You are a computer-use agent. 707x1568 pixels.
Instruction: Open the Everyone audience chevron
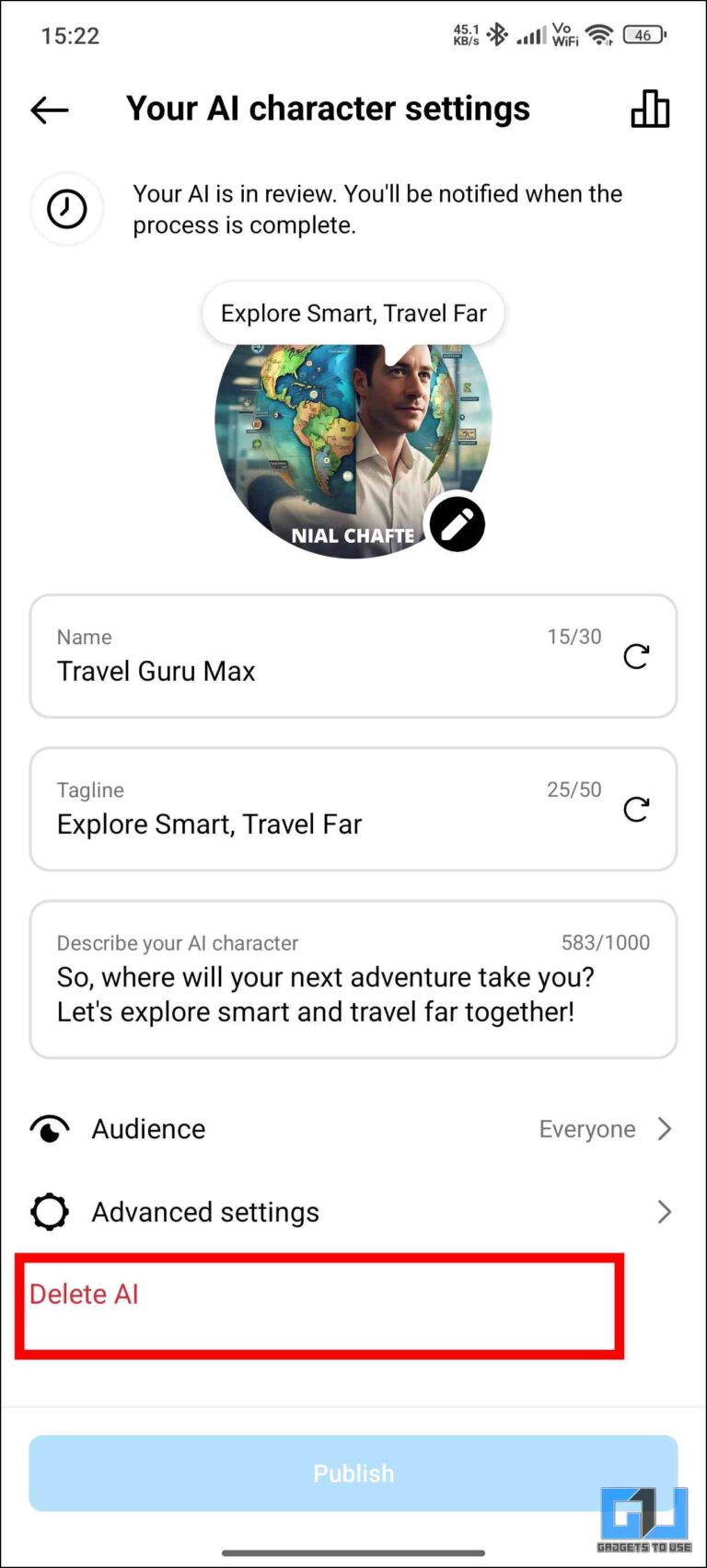665,1129
